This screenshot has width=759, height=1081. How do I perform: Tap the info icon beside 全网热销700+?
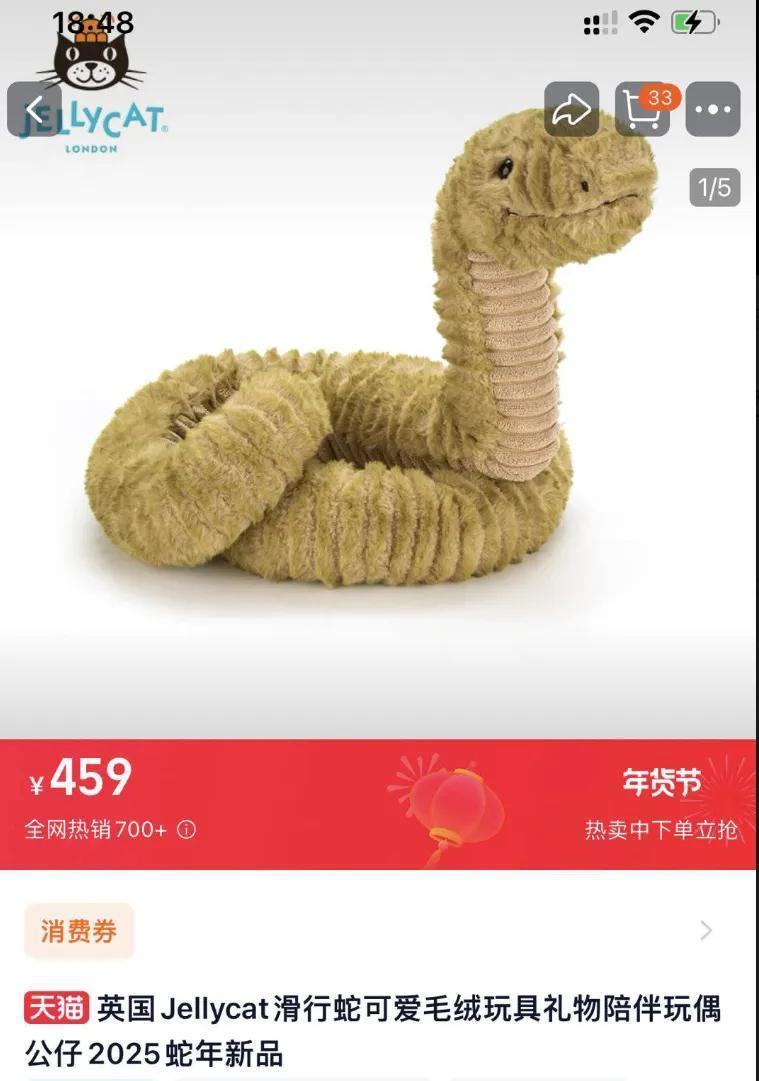point(187,829)
